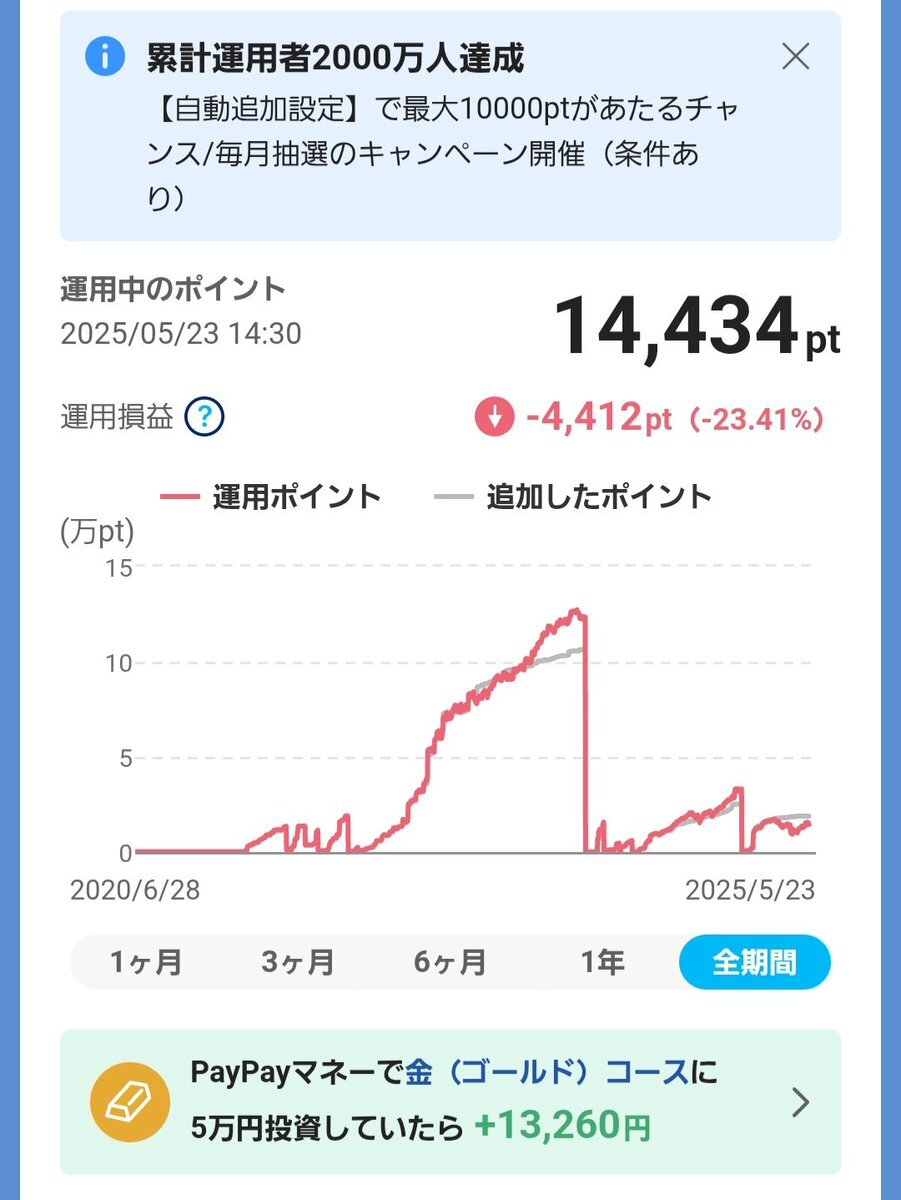Switch chart range to 3ヶ月
The image size is (901, 1200).
coord(298,963)
